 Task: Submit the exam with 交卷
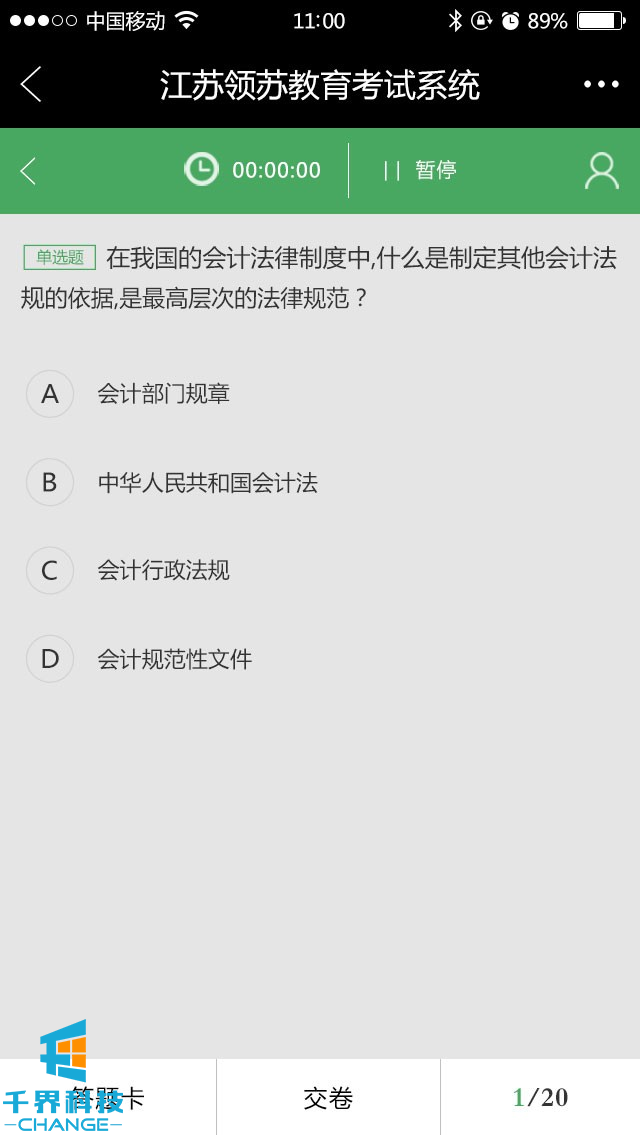[328, 1098]
